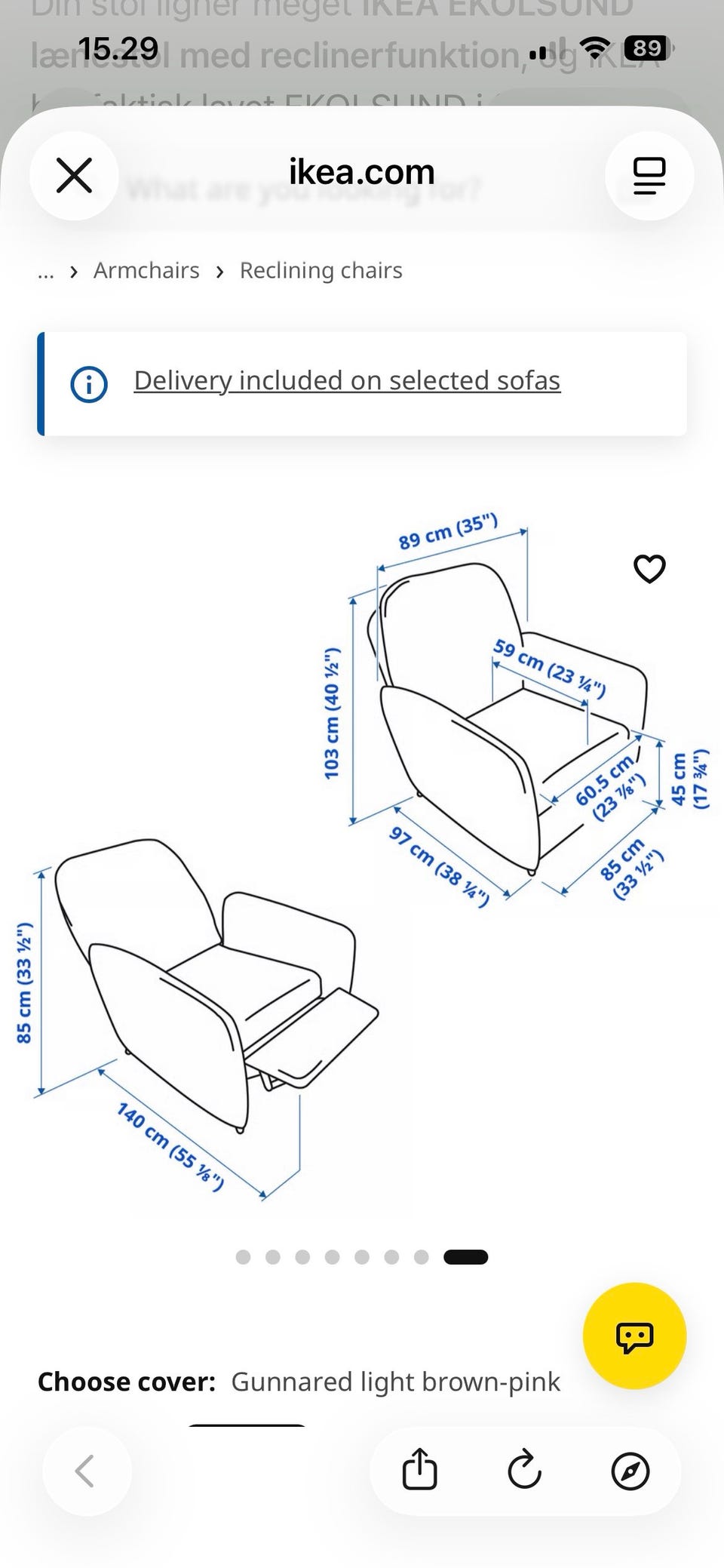Go back to the previous page
This screenshot has width=724, height=1568.
[x=86, y=1471]
